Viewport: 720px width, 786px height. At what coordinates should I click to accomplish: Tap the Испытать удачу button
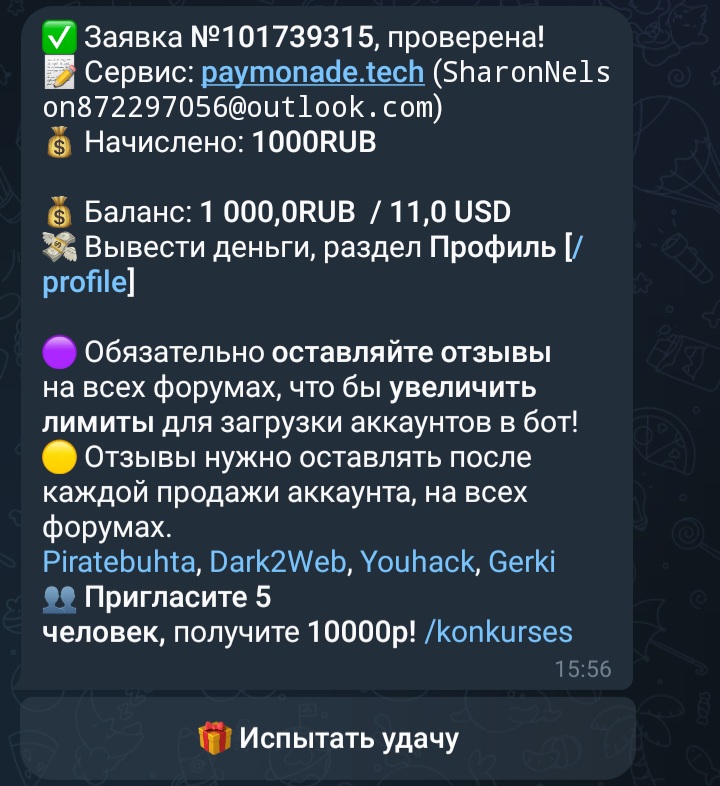tap(328, 739)
